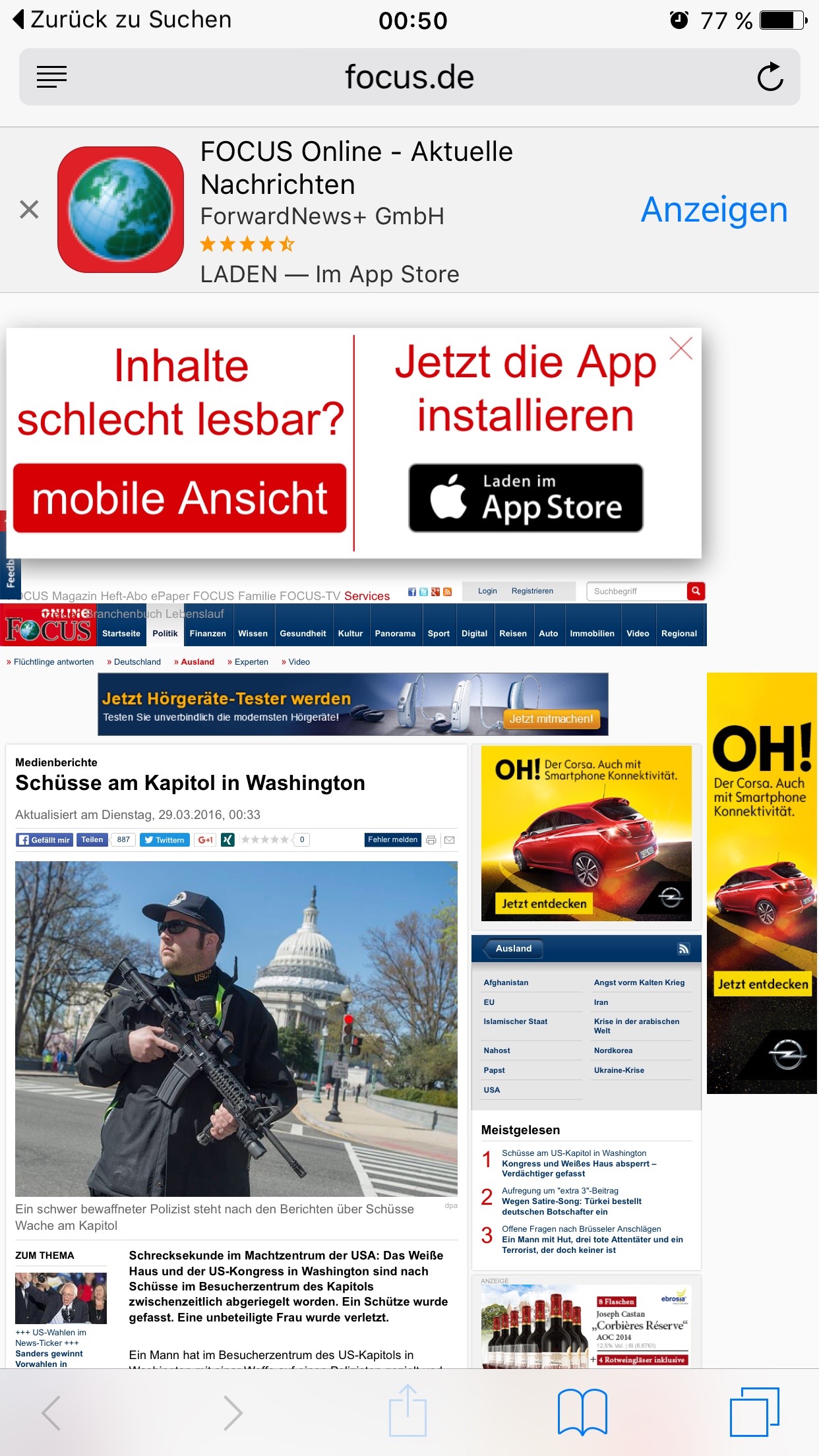Close the red app-install popup
This screenshot has height=1456, width=819.
point(681,348)
